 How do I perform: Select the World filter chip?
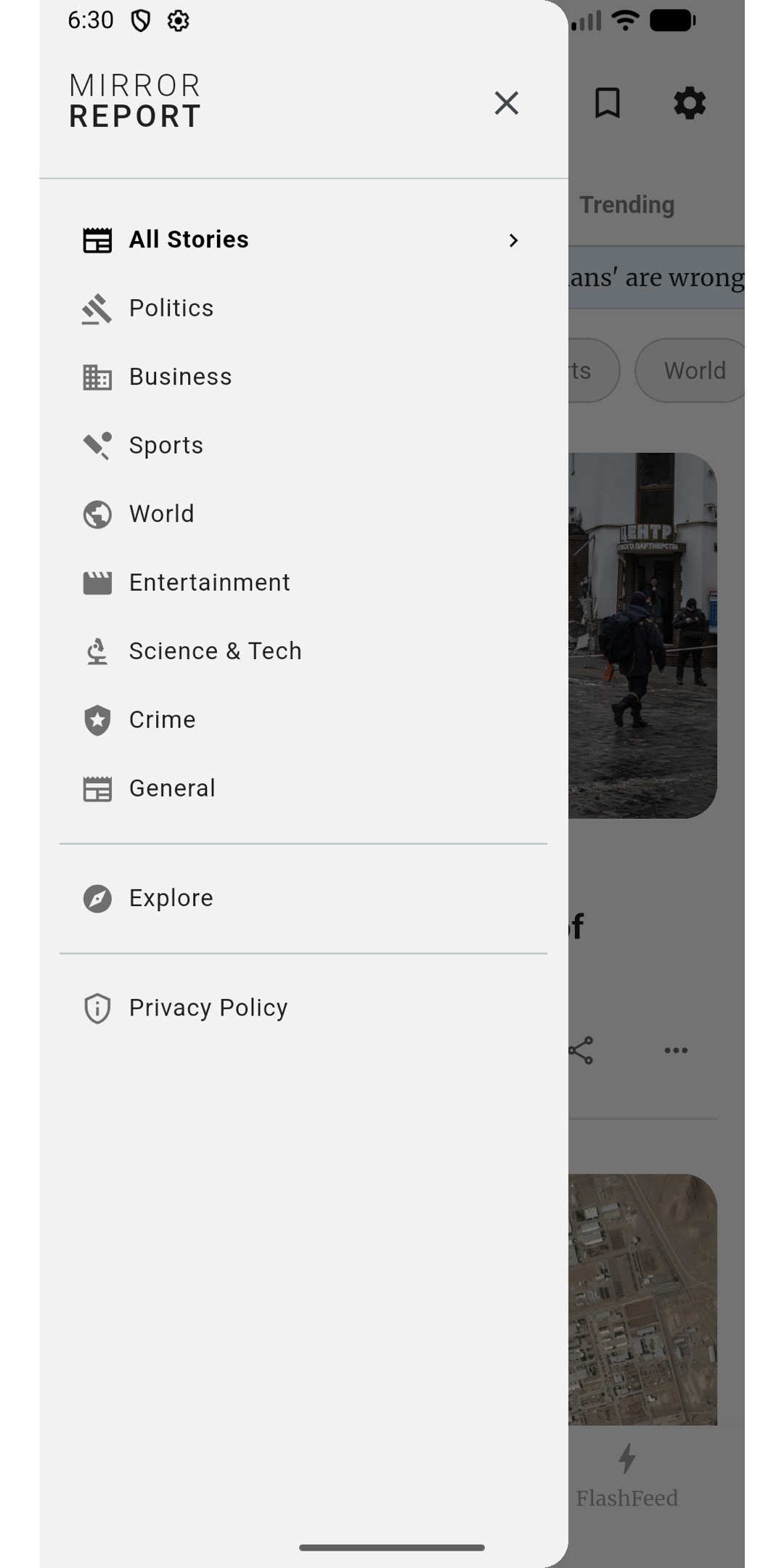click(695, 370)
